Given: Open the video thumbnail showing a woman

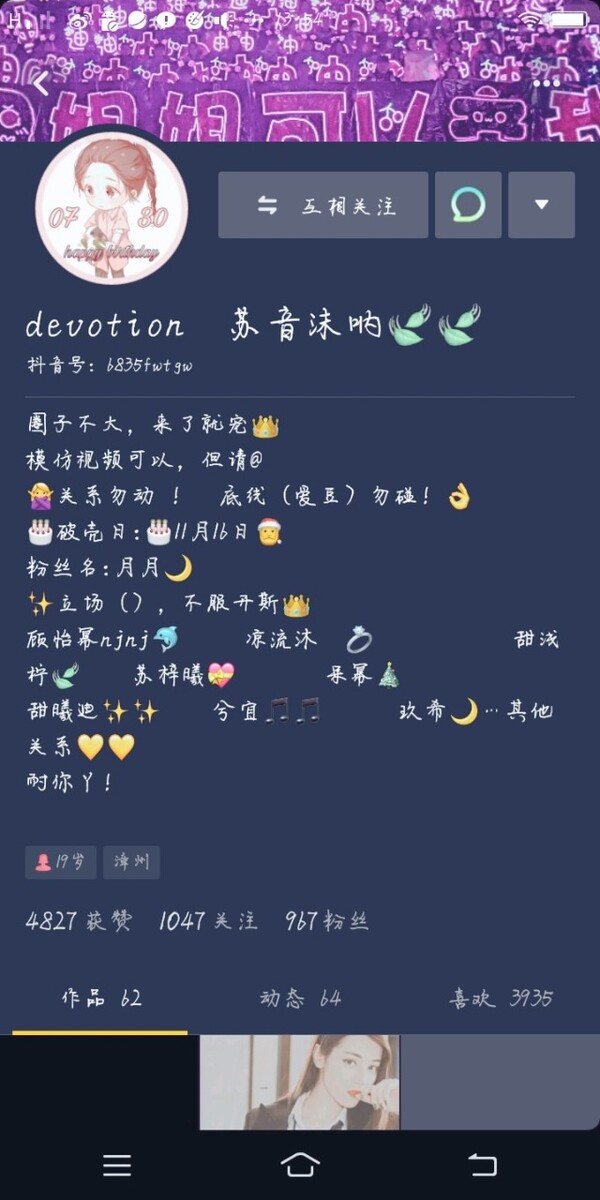Looking at the screenshot, I should point(300,1082).
